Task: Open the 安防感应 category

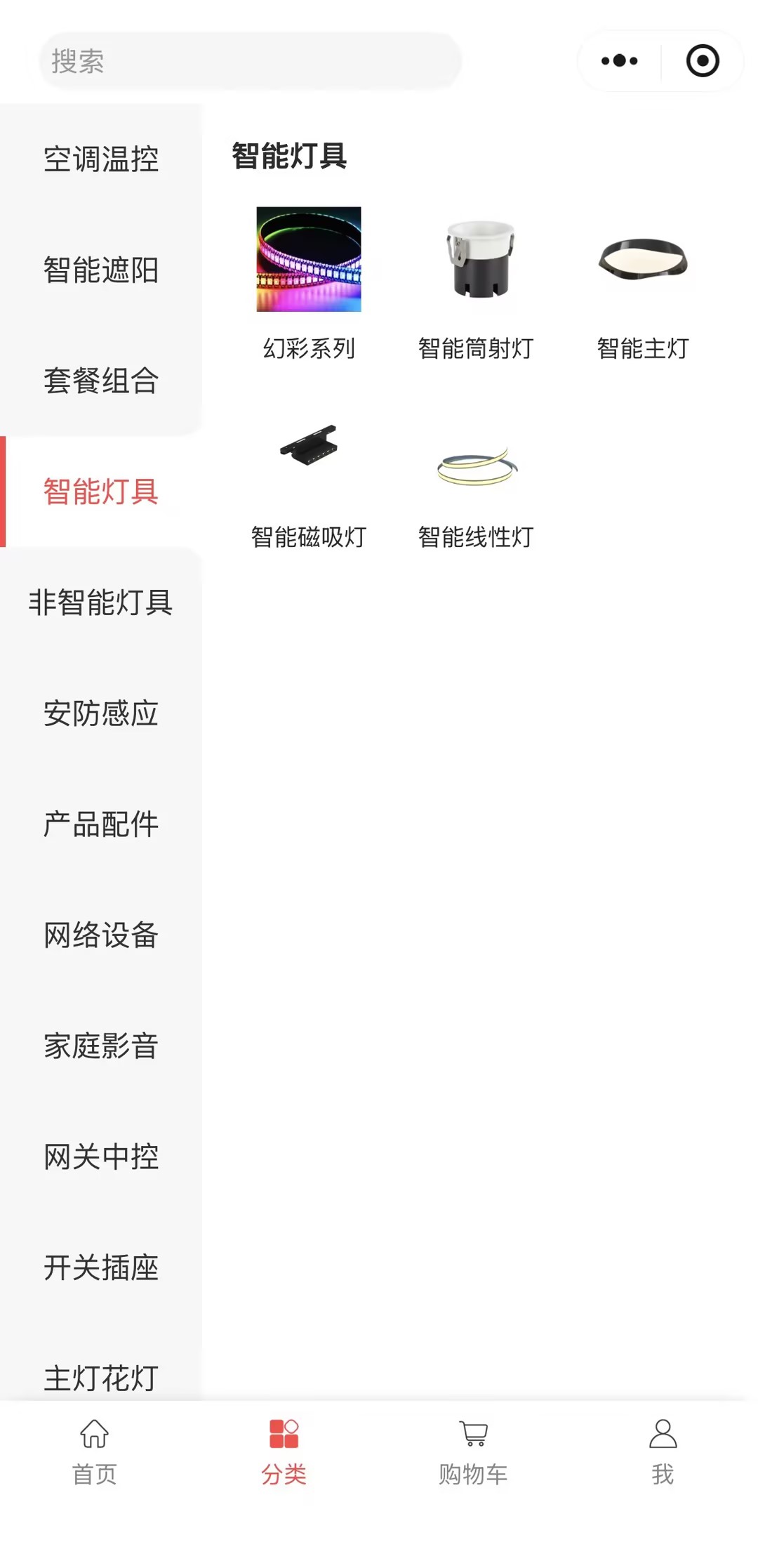Action: [x=101, y=713]
